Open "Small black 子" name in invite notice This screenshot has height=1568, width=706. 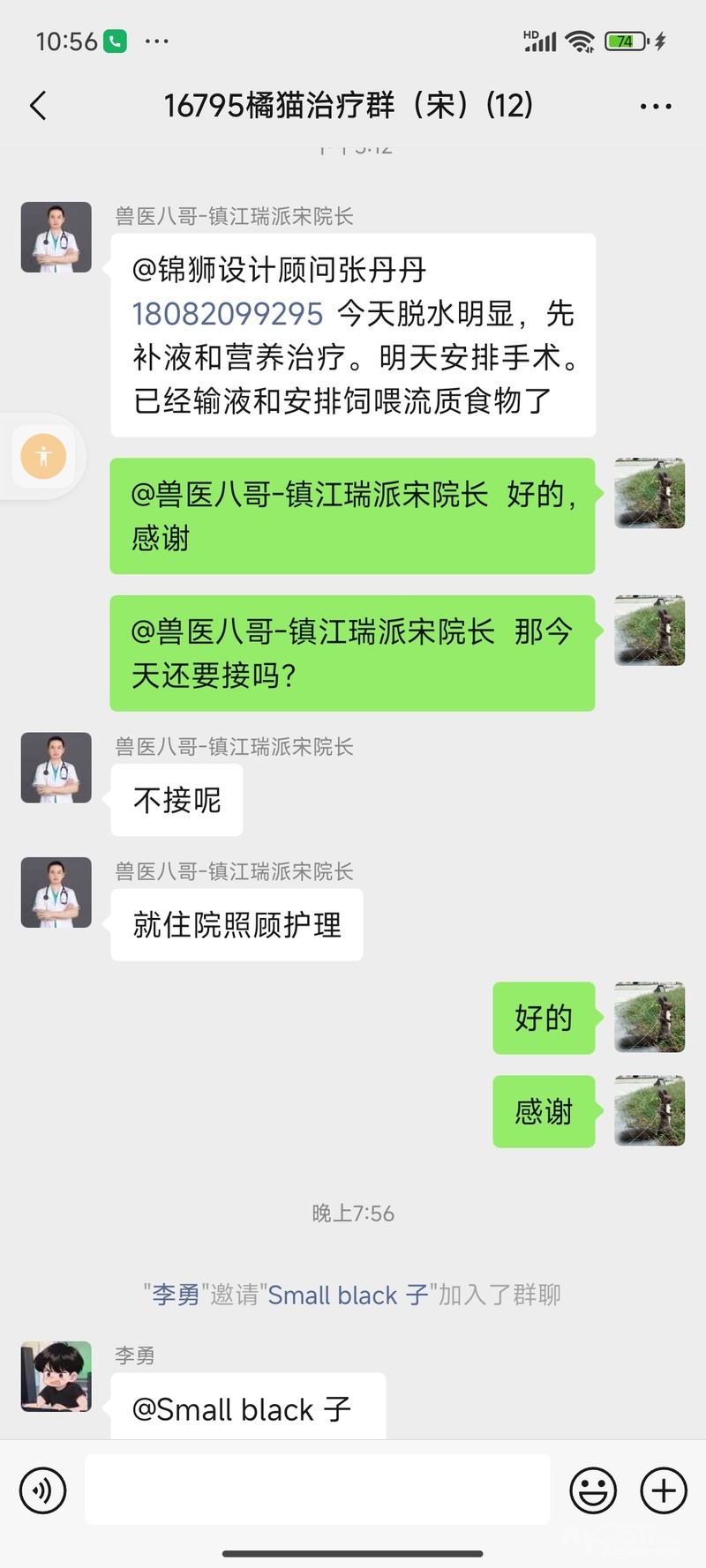click(x=348, y=1295)
